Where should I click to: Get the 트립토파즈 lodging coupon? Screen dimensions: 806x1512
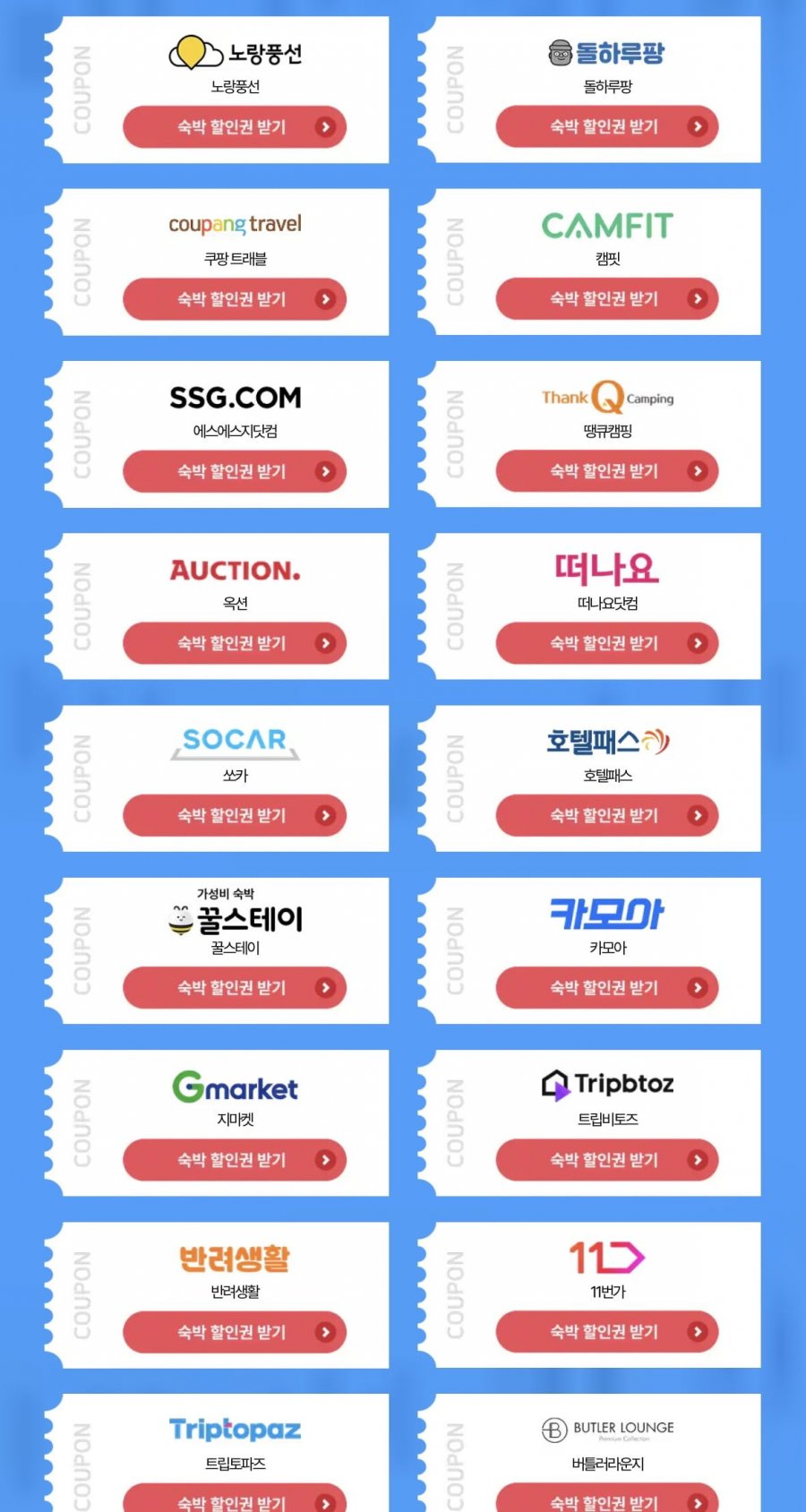click(x=234, y=1499)
